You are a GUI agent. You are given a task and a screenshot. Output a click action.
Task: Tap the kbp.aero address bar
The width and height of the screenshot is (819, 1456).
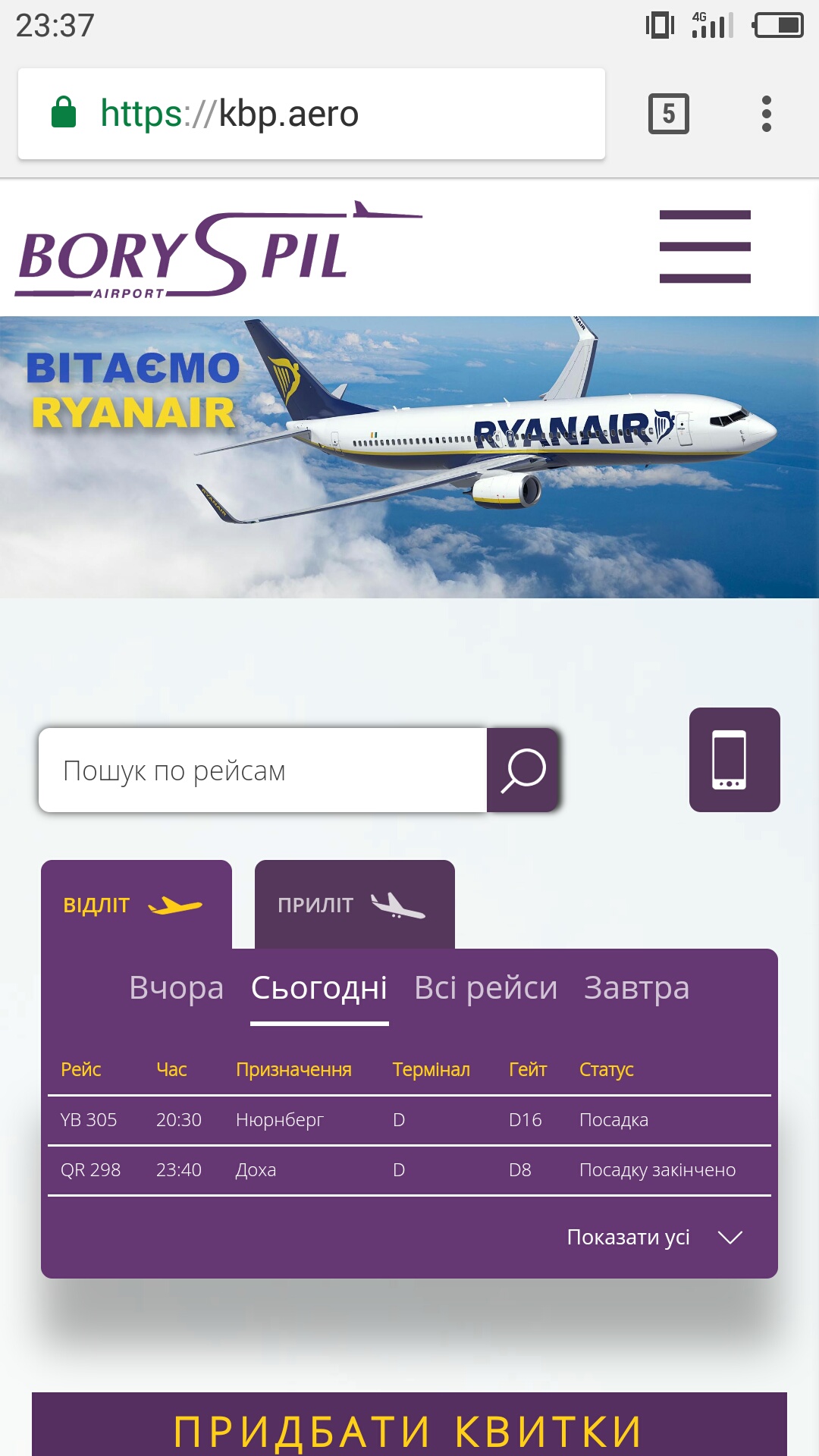[311, 114]
